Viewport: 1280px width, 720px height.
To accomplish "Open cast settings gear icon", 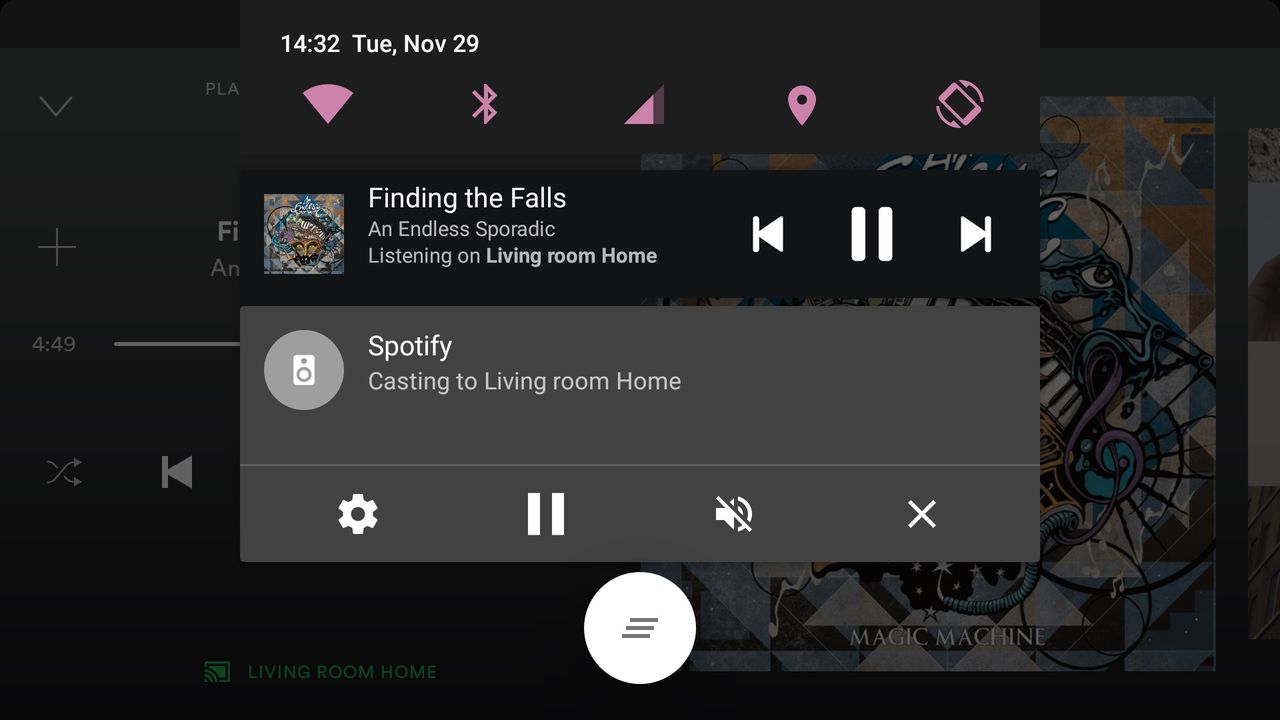I will click(x=357, y=514).
